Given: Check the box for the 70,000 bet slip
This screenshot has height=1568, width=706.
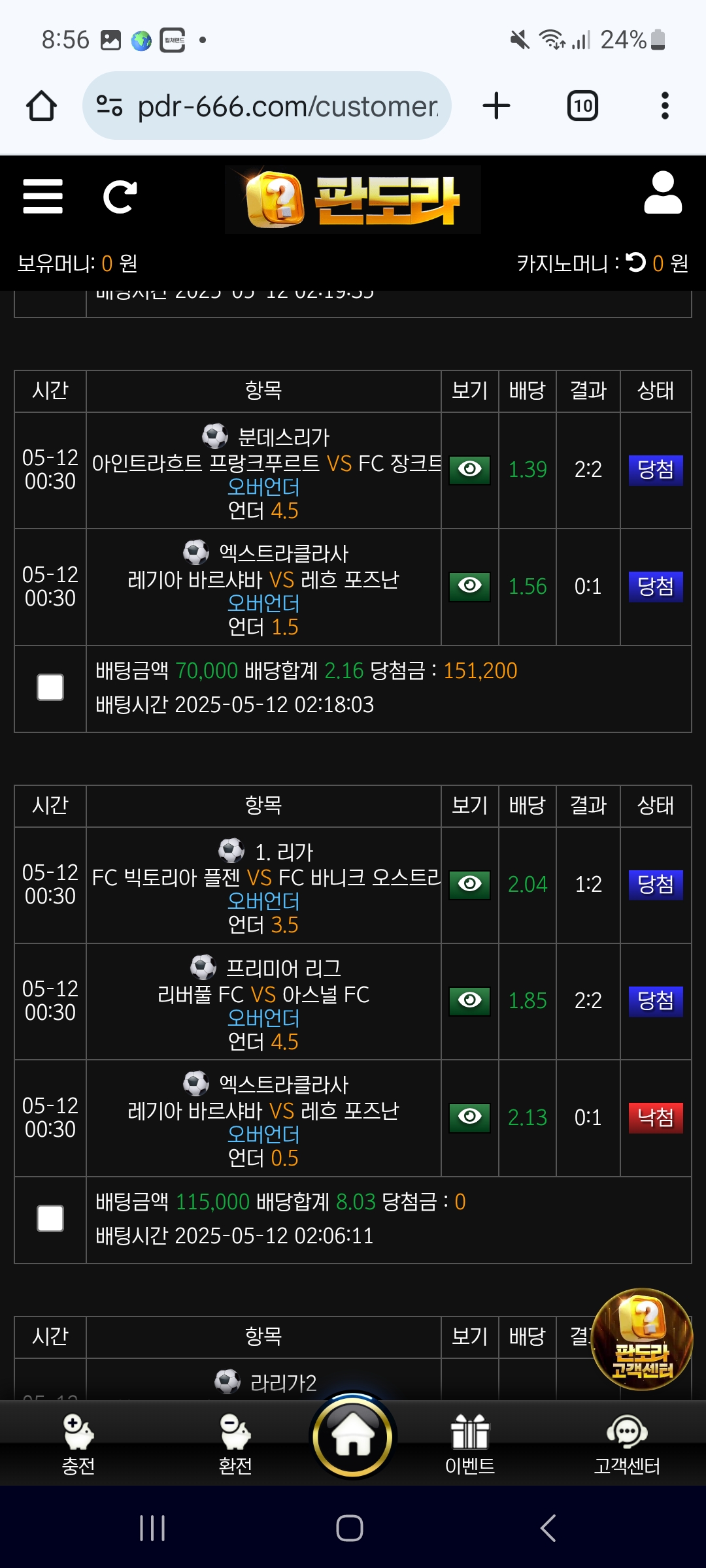Looking at the screenshot, I should pos(50,687).
